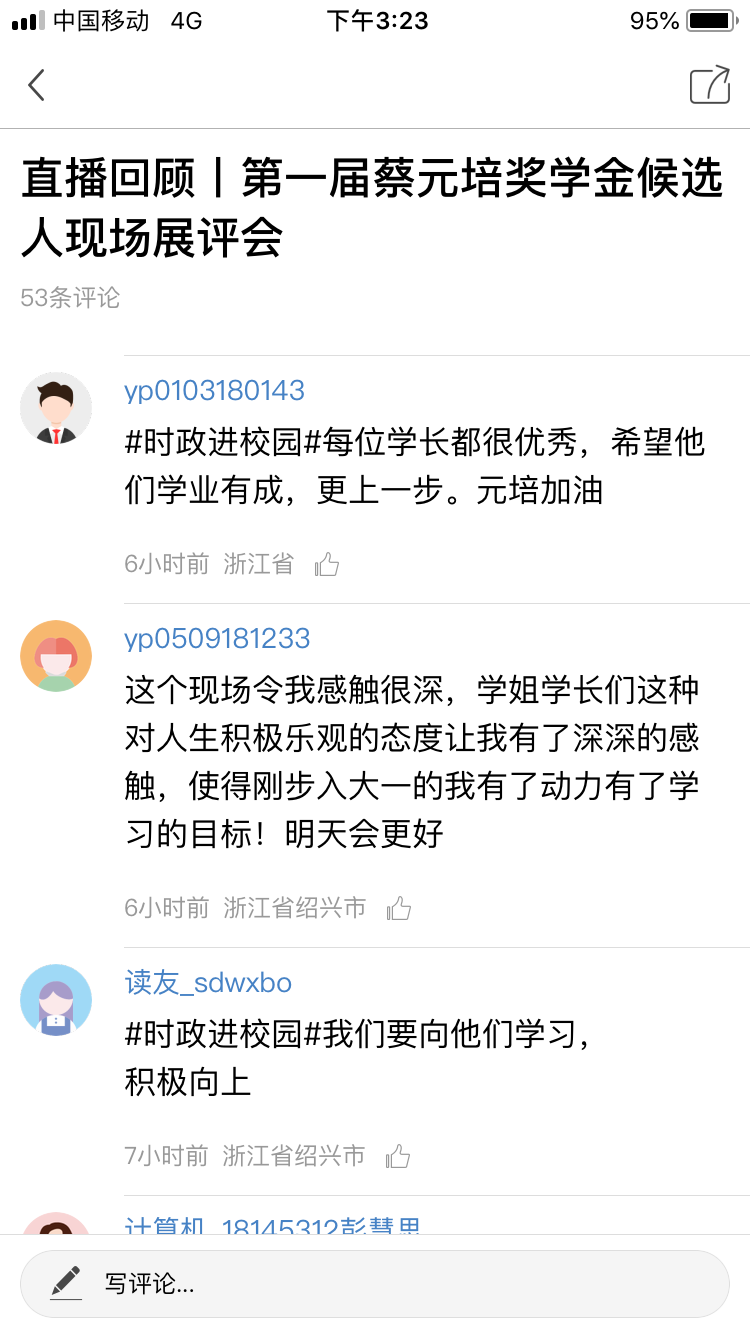
Task: Share this live review article
Action: point(709,85)
